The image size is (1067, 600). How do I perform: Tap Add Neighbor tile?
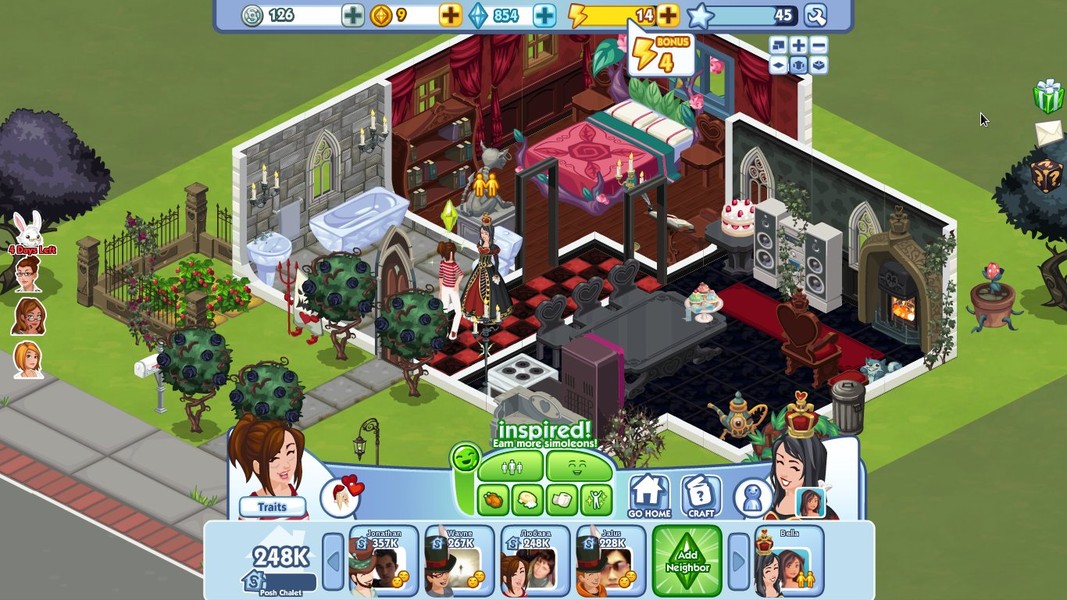(687, 560)
